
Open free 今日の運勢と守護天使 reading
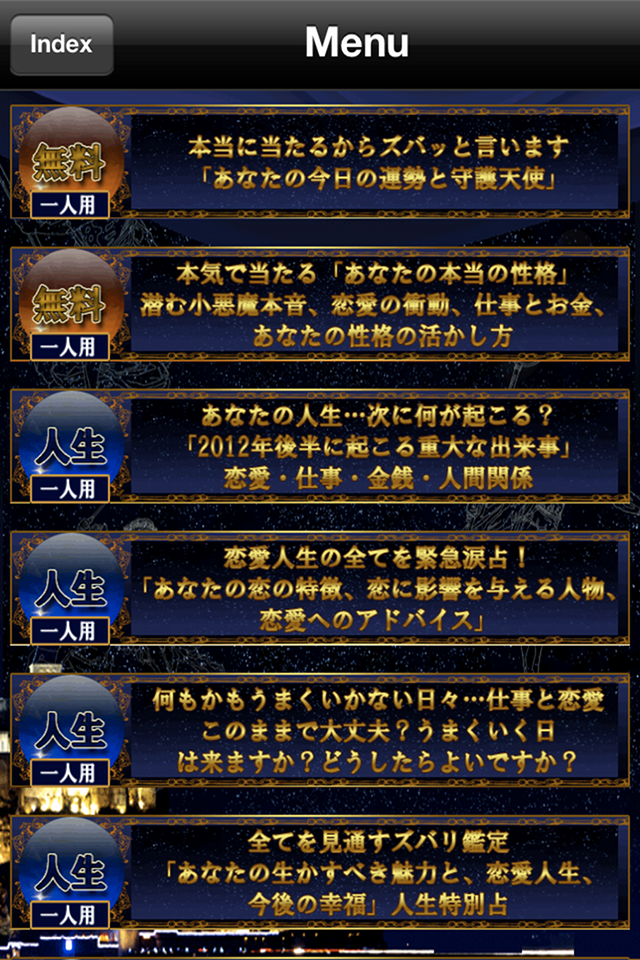click(x=376, y=163)
